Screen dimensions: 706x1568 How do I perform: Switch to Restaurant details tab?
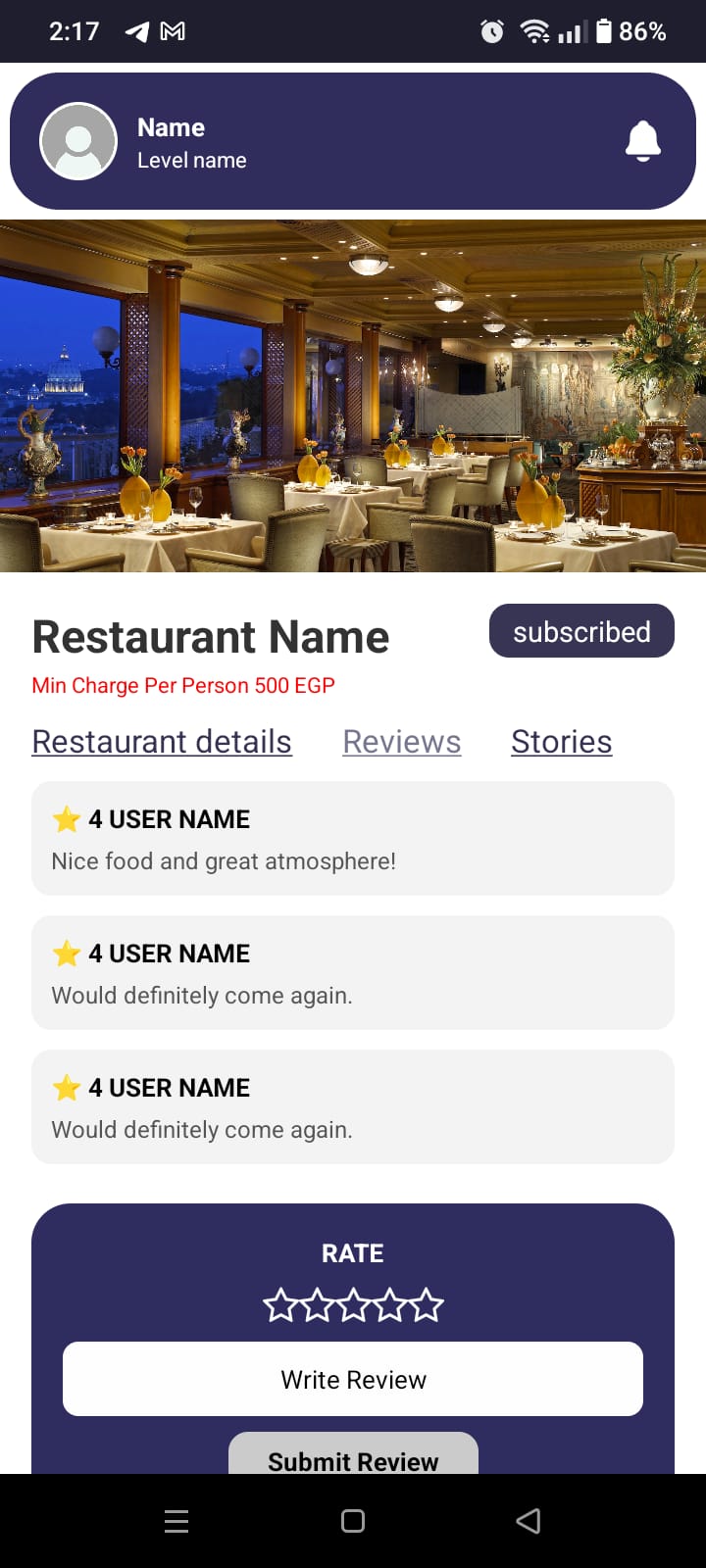click(x=162, y=742)
